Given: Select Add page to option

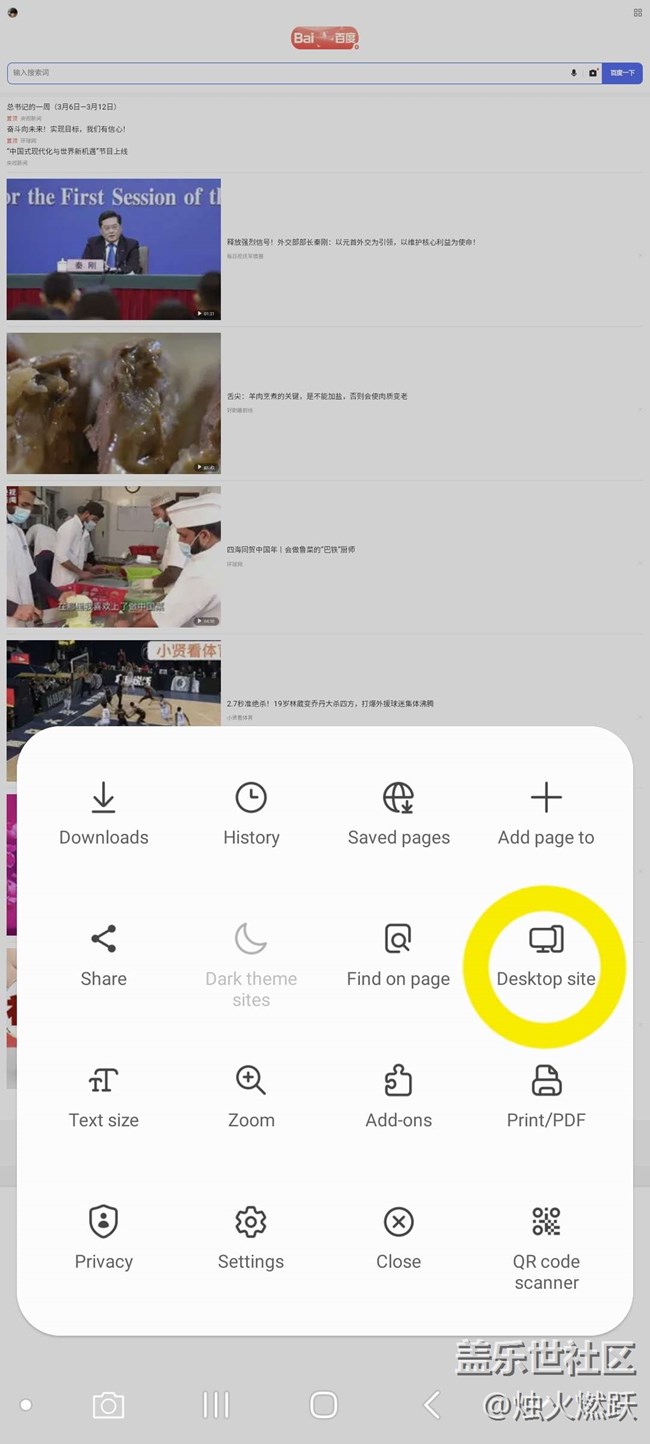Looking at the screenshot, I should click(546, 814).
